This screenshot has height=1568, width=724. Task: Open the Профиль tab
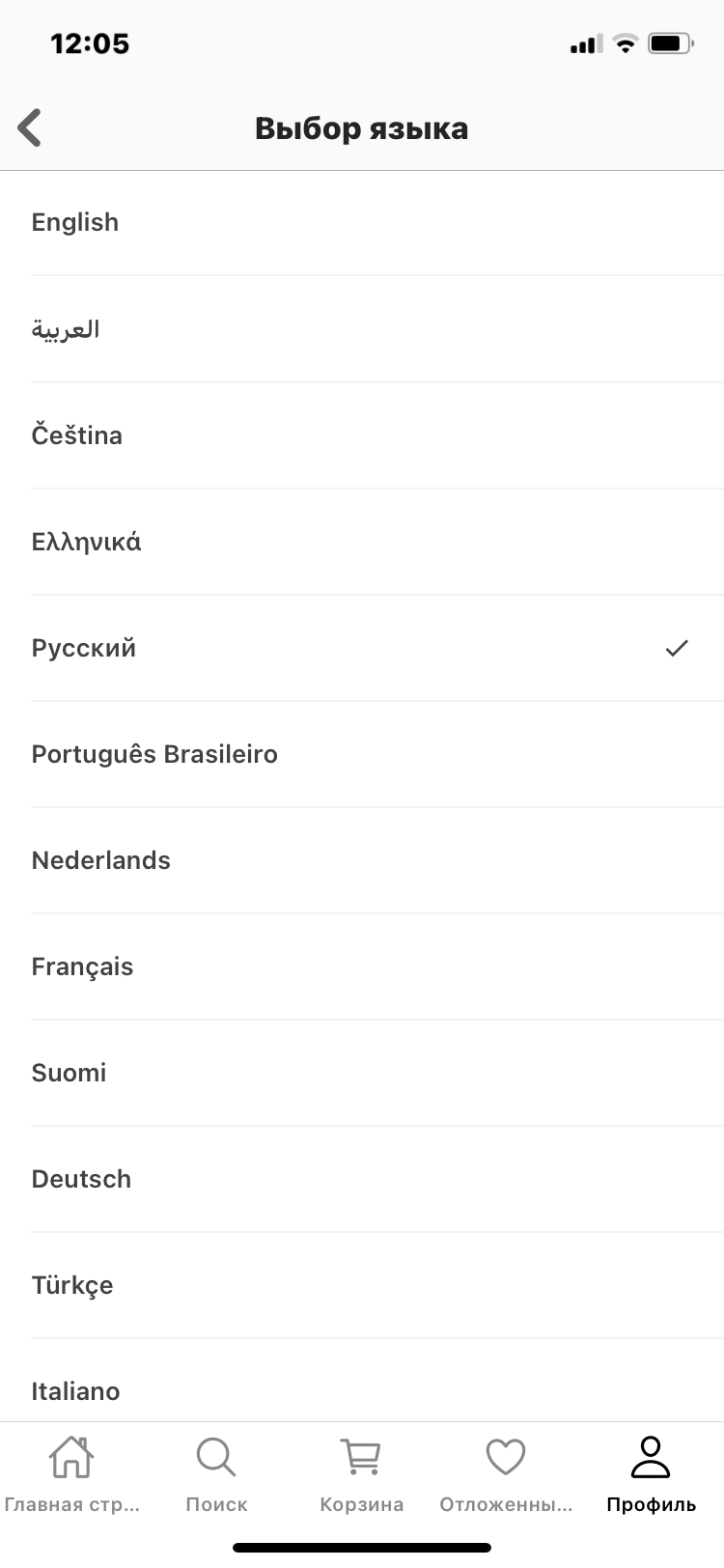pos(651,1472)
